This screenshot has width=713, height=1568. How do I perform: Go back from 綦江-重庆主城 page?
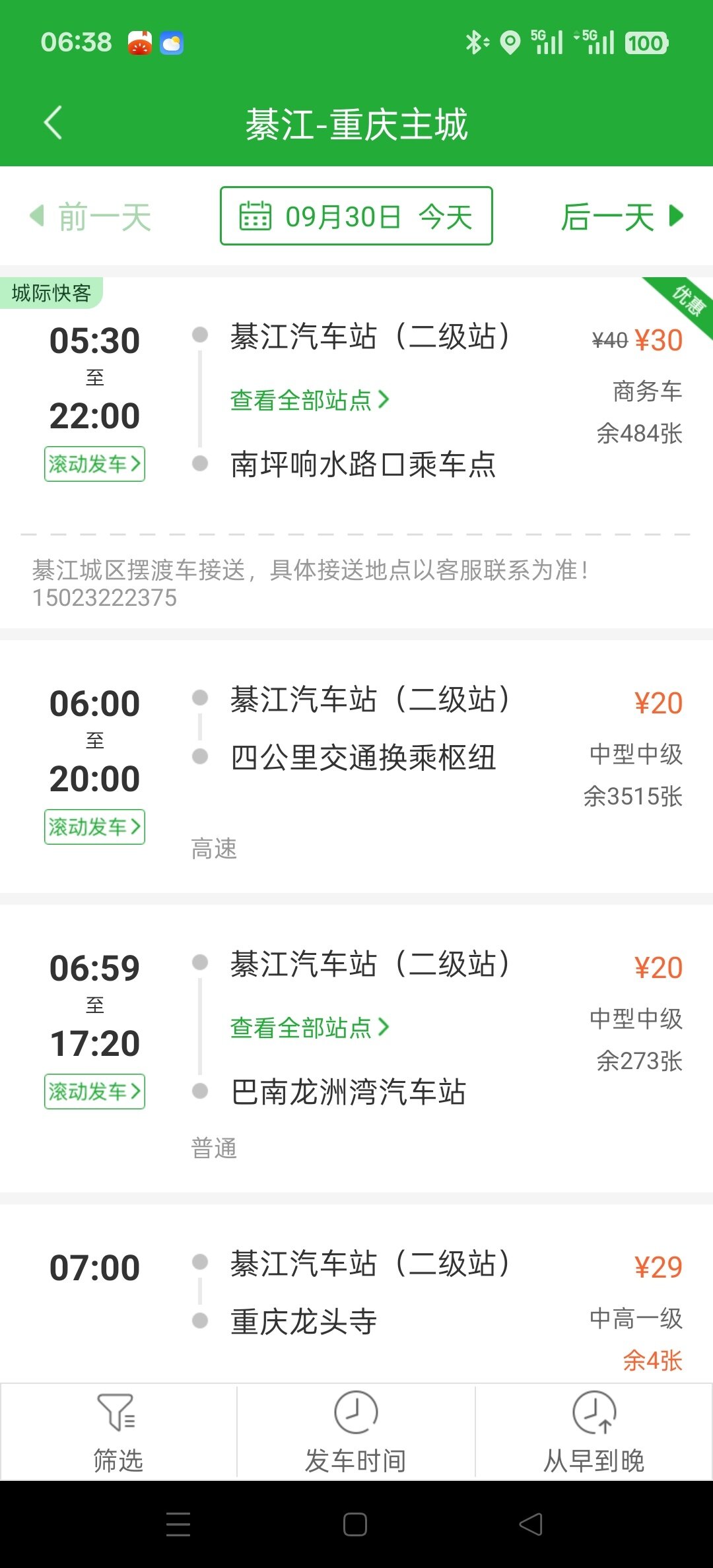53,123
